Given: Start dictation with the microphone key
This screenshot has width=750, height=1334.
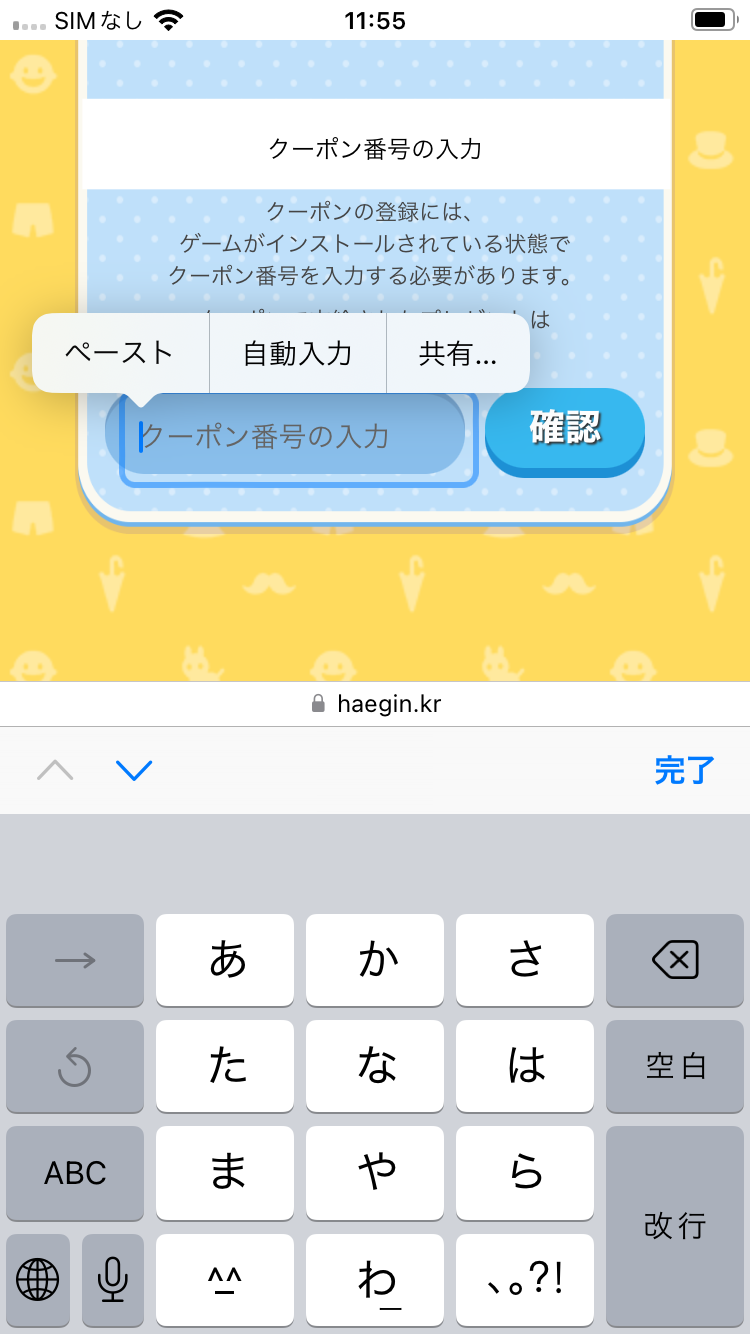Looking at the screenshot, I should point(113,1279).
